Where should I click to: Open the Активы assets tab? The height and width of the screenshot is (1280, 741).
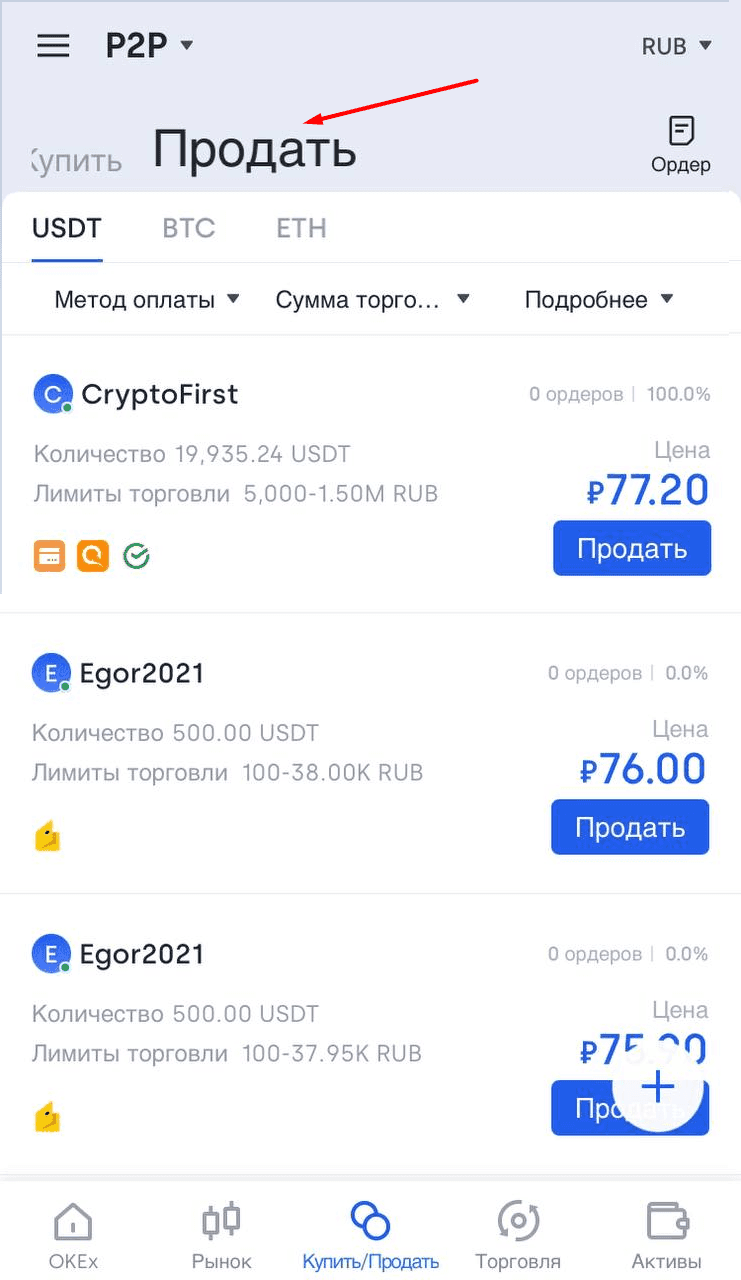tap(667, 1236)
